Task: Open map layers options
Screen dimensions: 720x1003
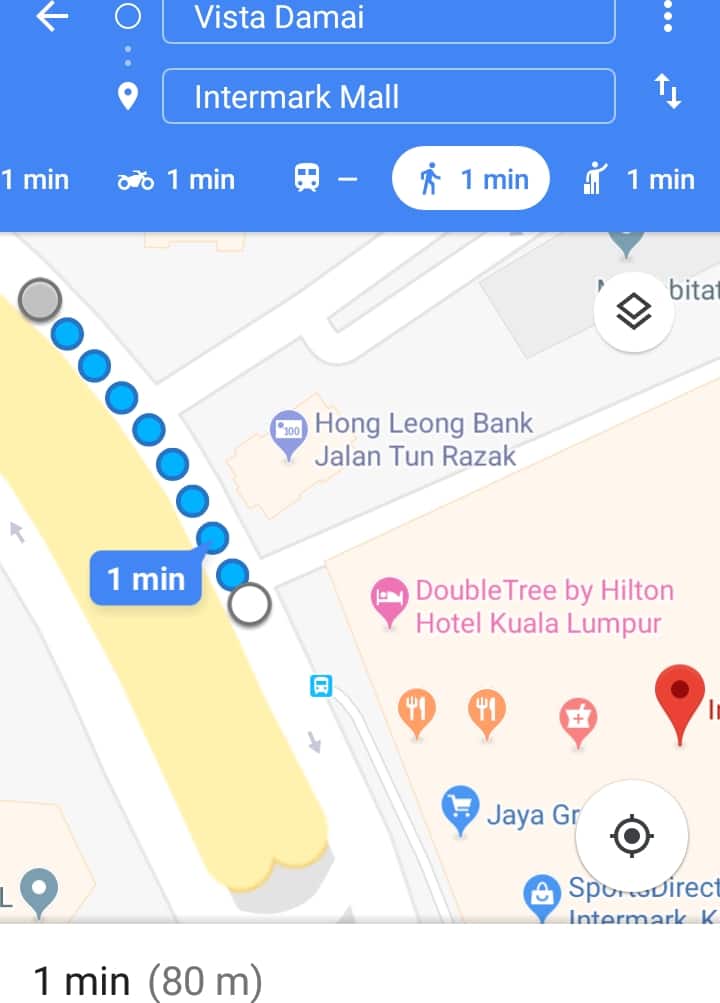Action: coord(634,312)
